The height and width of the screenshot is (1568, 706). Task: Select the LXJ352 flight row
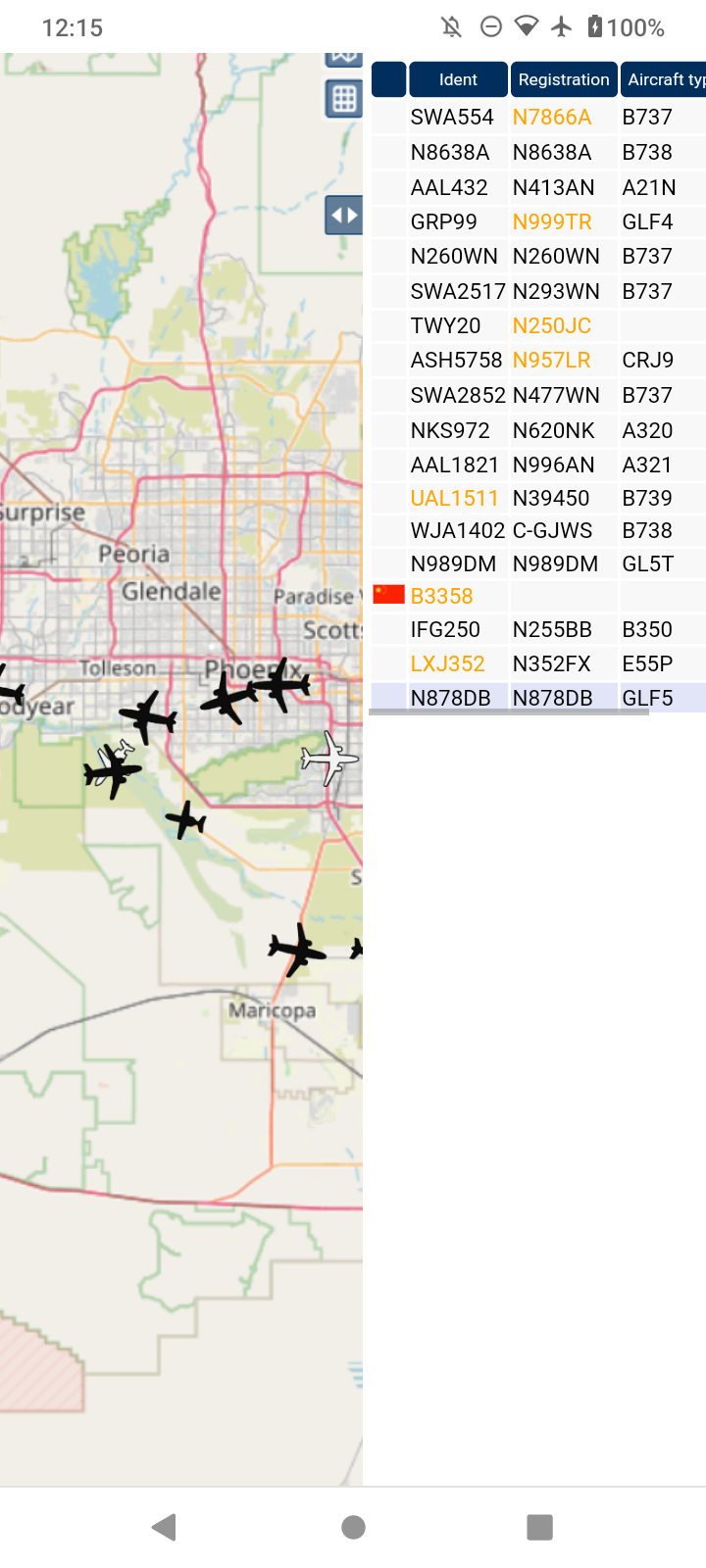click(x=538, y=663)
